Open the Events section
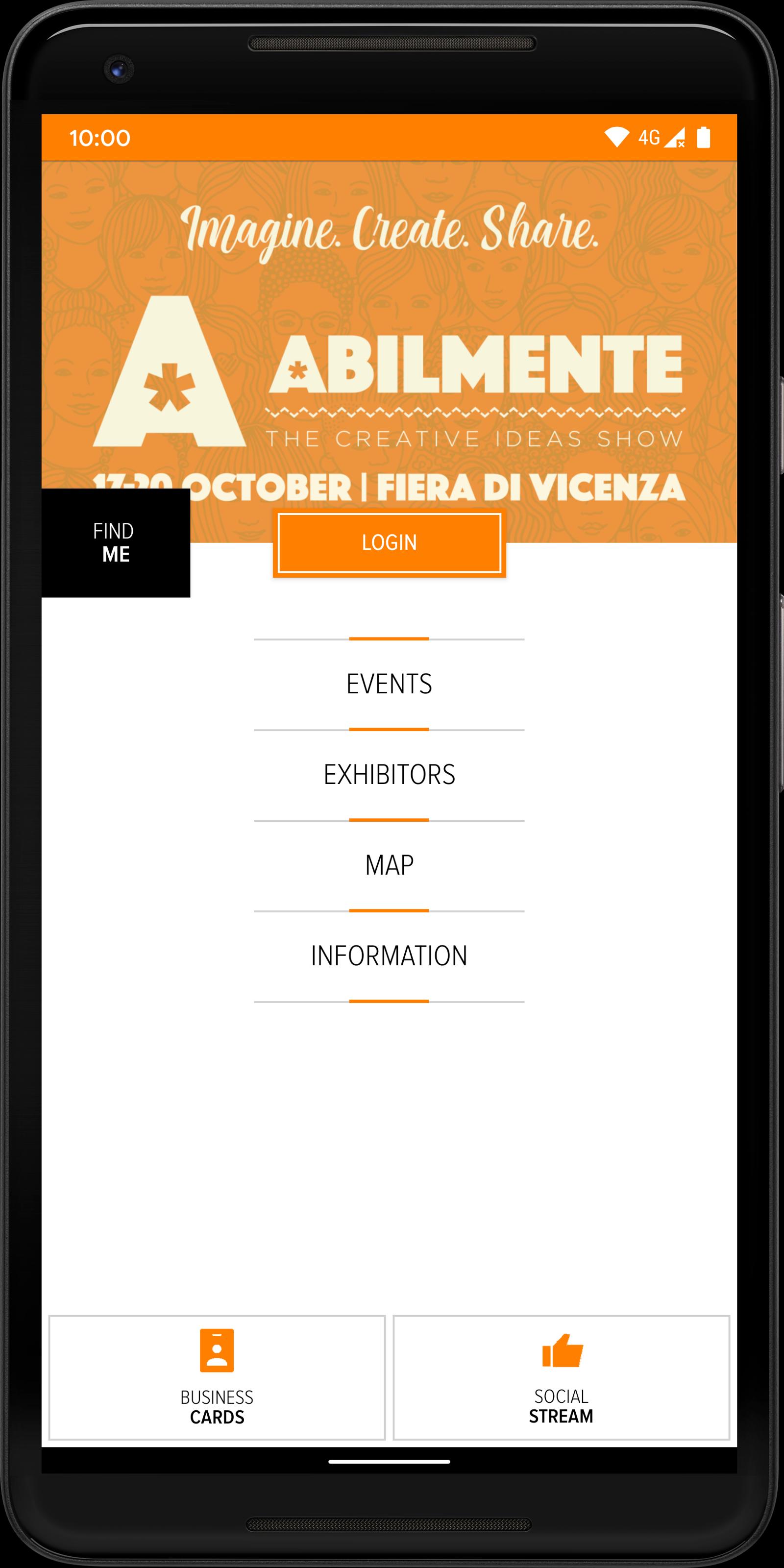The image size is (784, 1568). click(x=389, y=684)
